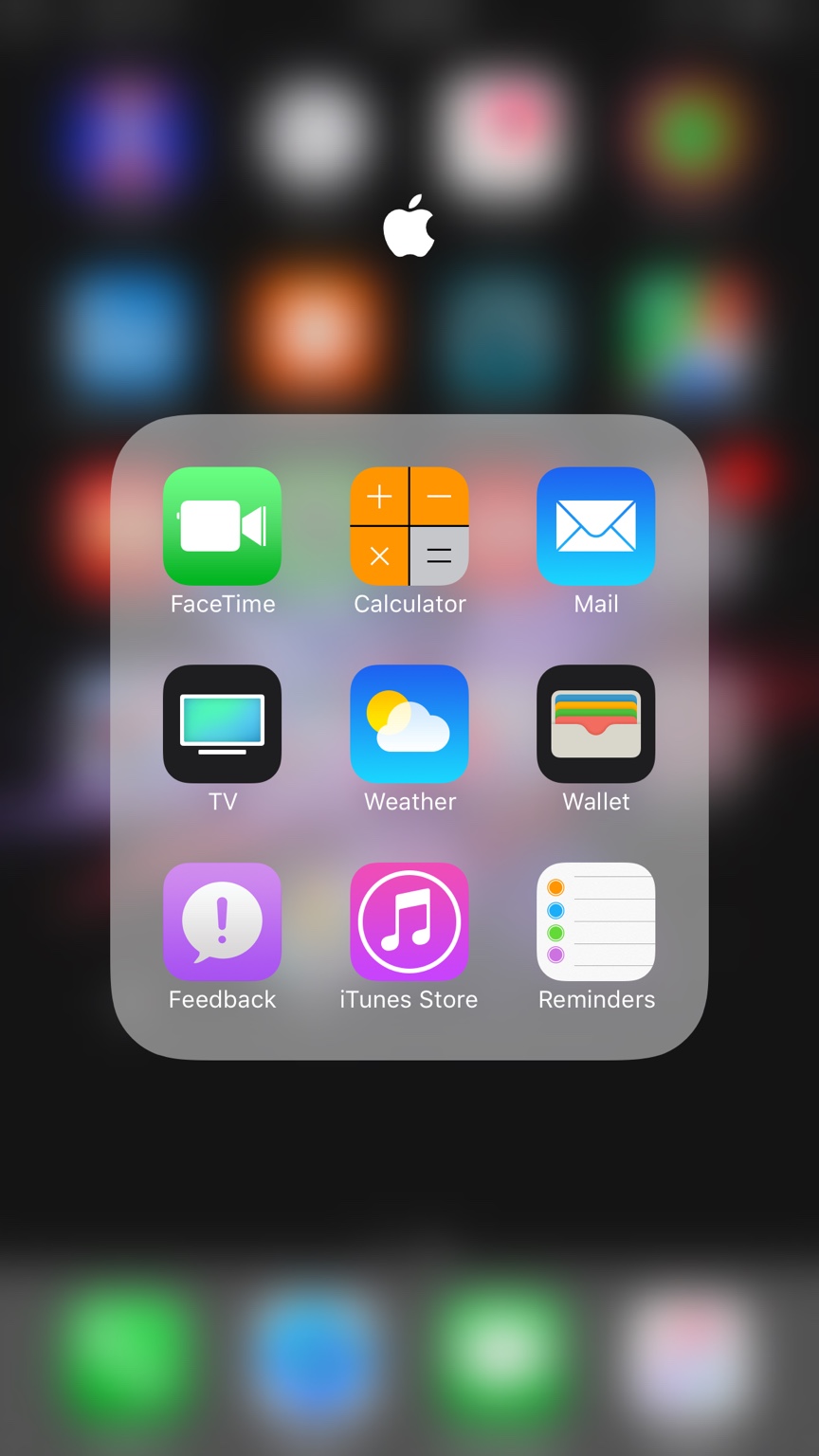This screenshot has width=819, height=1456.
Task: Launch the Calculator app
Action: [409, 526]
